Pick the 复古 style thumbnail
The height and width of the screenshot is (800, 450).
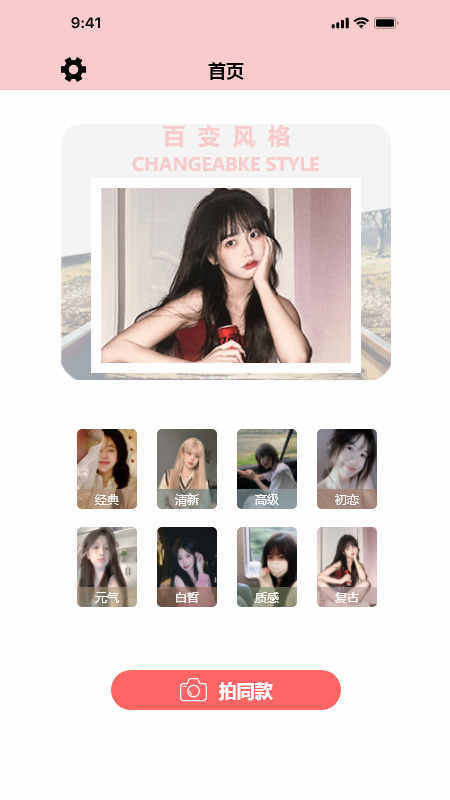tap(347, 567)
